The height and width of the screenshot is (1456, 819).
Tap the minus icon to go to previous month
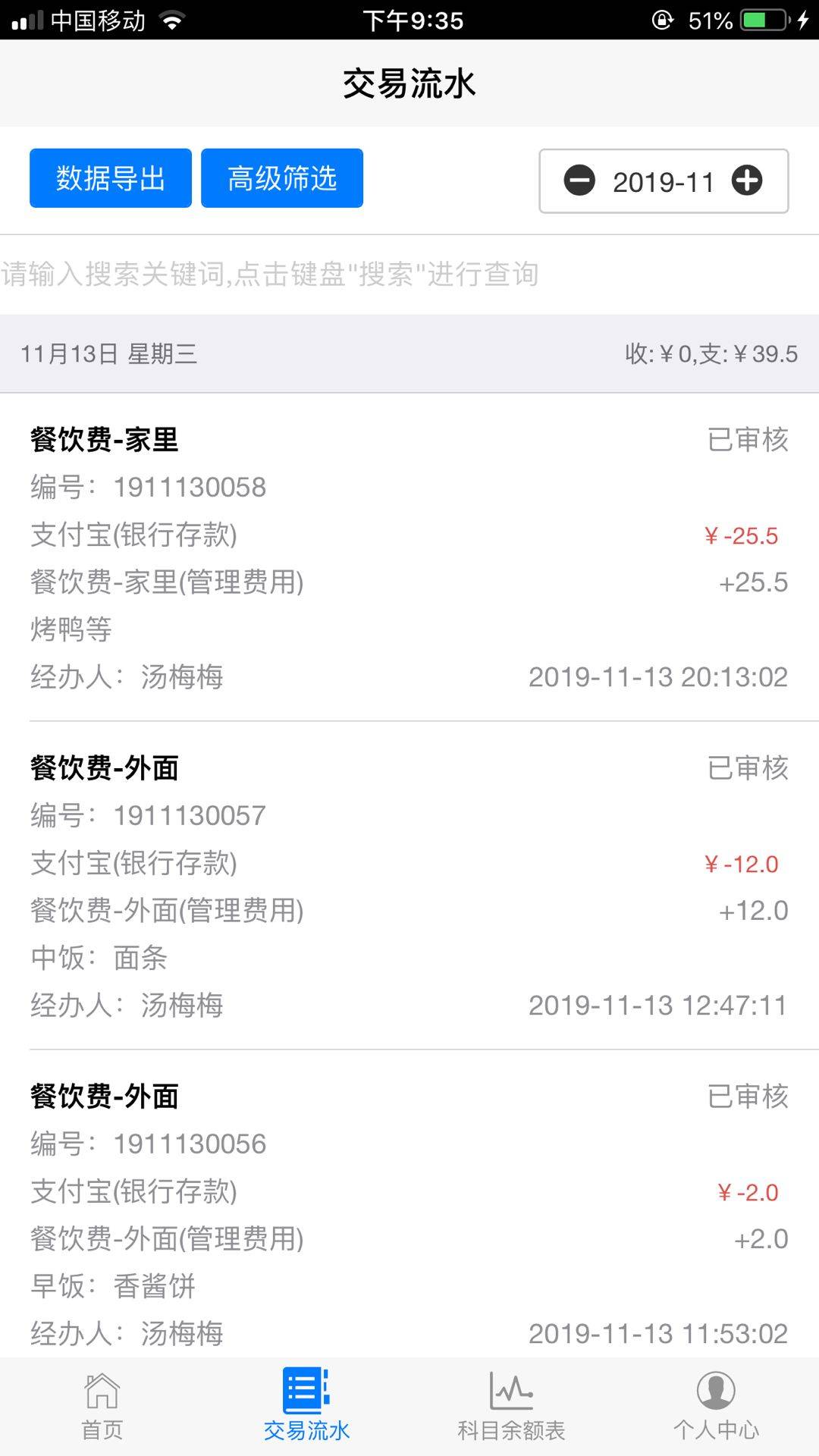580,180
